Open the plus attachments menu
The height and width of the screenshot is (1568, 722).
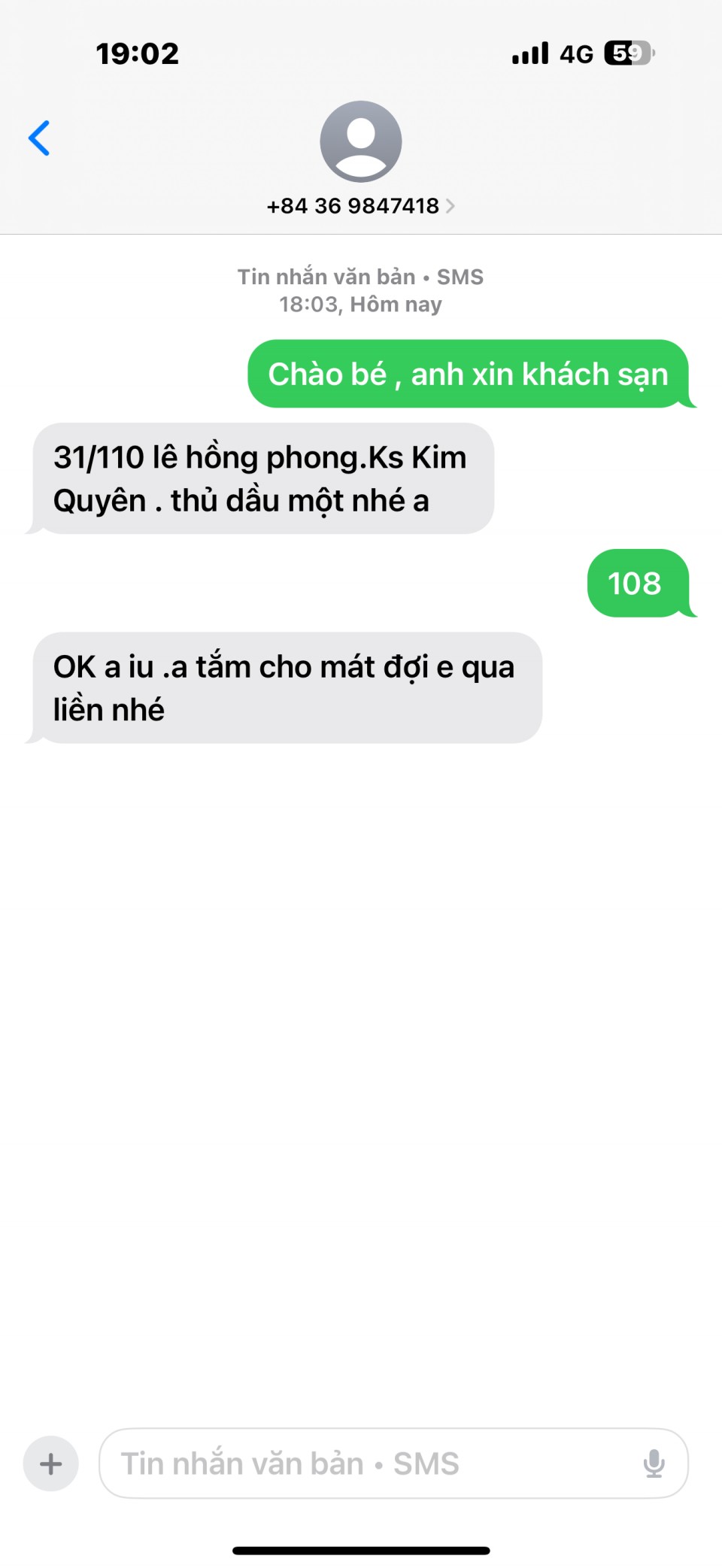51,1463
